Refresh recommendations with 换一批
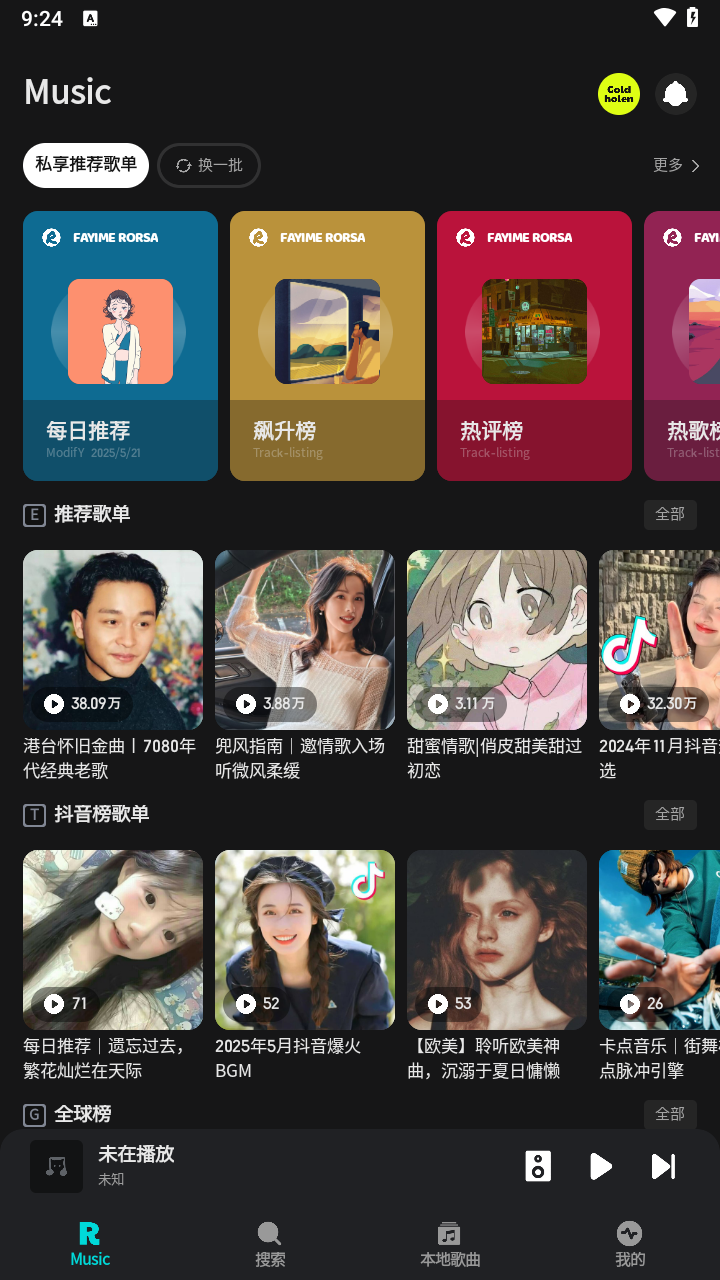Viewport: 720px width, 1280px height. (x=209, y=165)
